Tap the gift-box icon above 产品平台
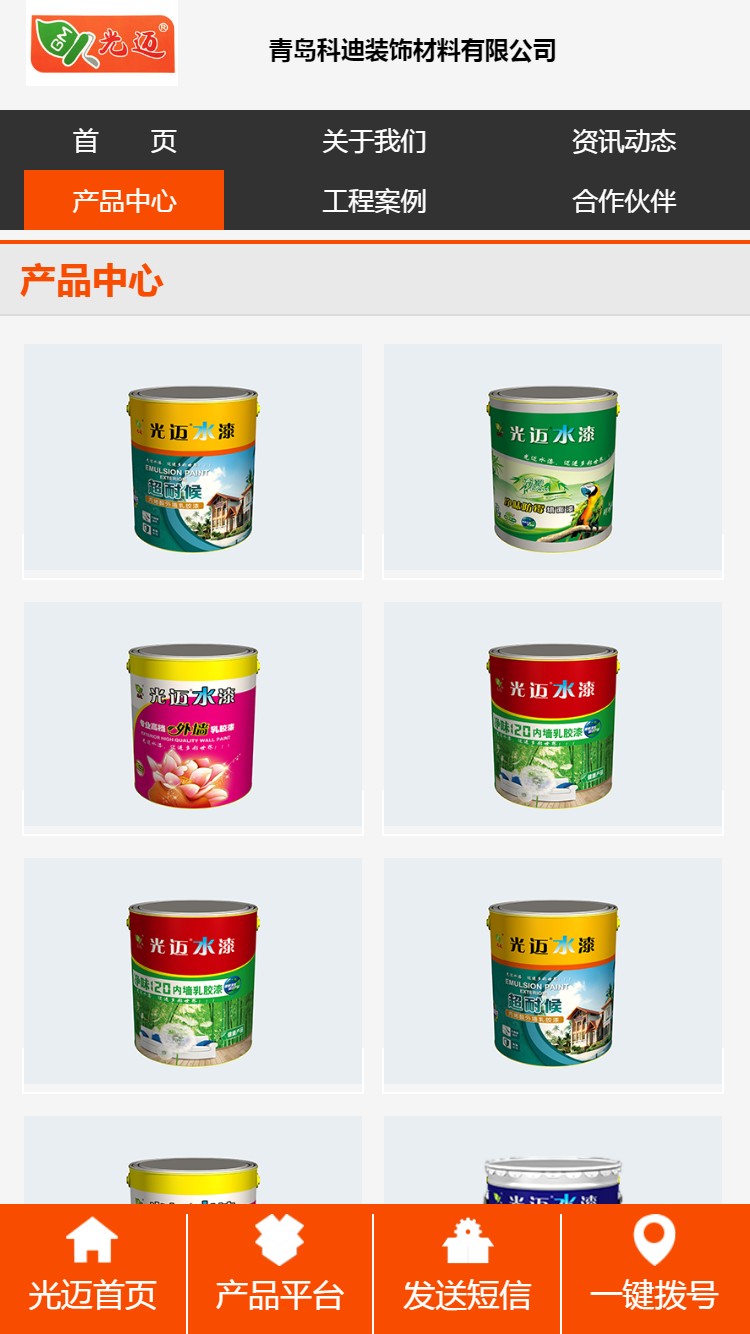The width and height of the screenshot is (750, 1334). (x=281, y=1240)
